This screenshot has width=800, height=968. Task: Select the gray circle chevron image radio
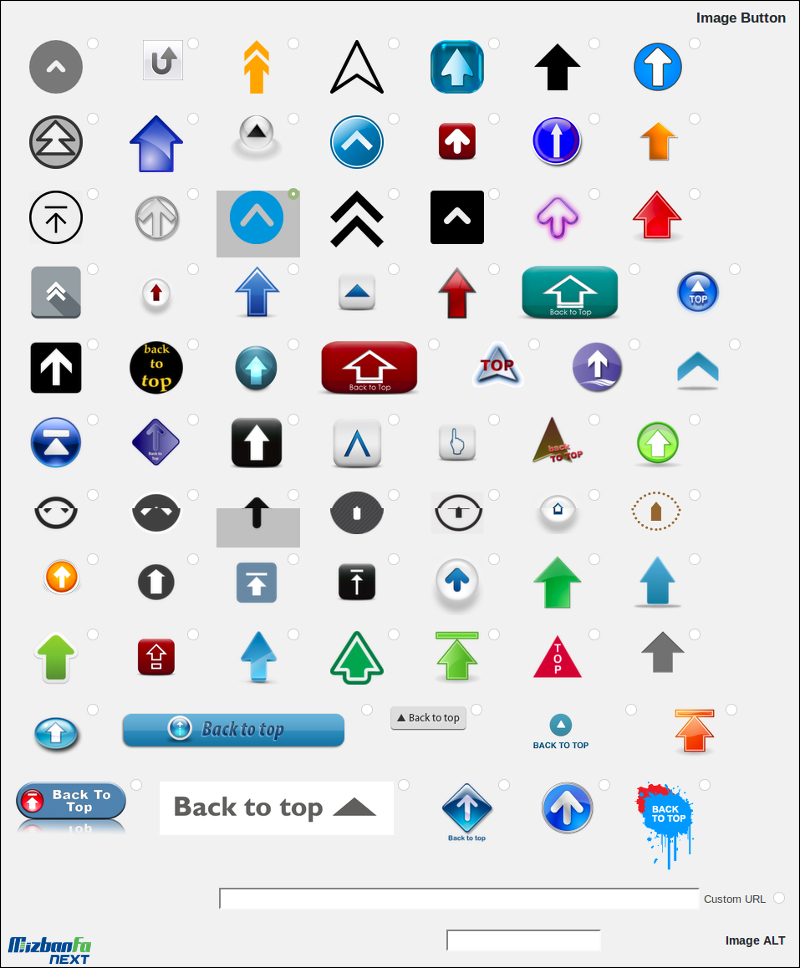(x=93, y=43)
